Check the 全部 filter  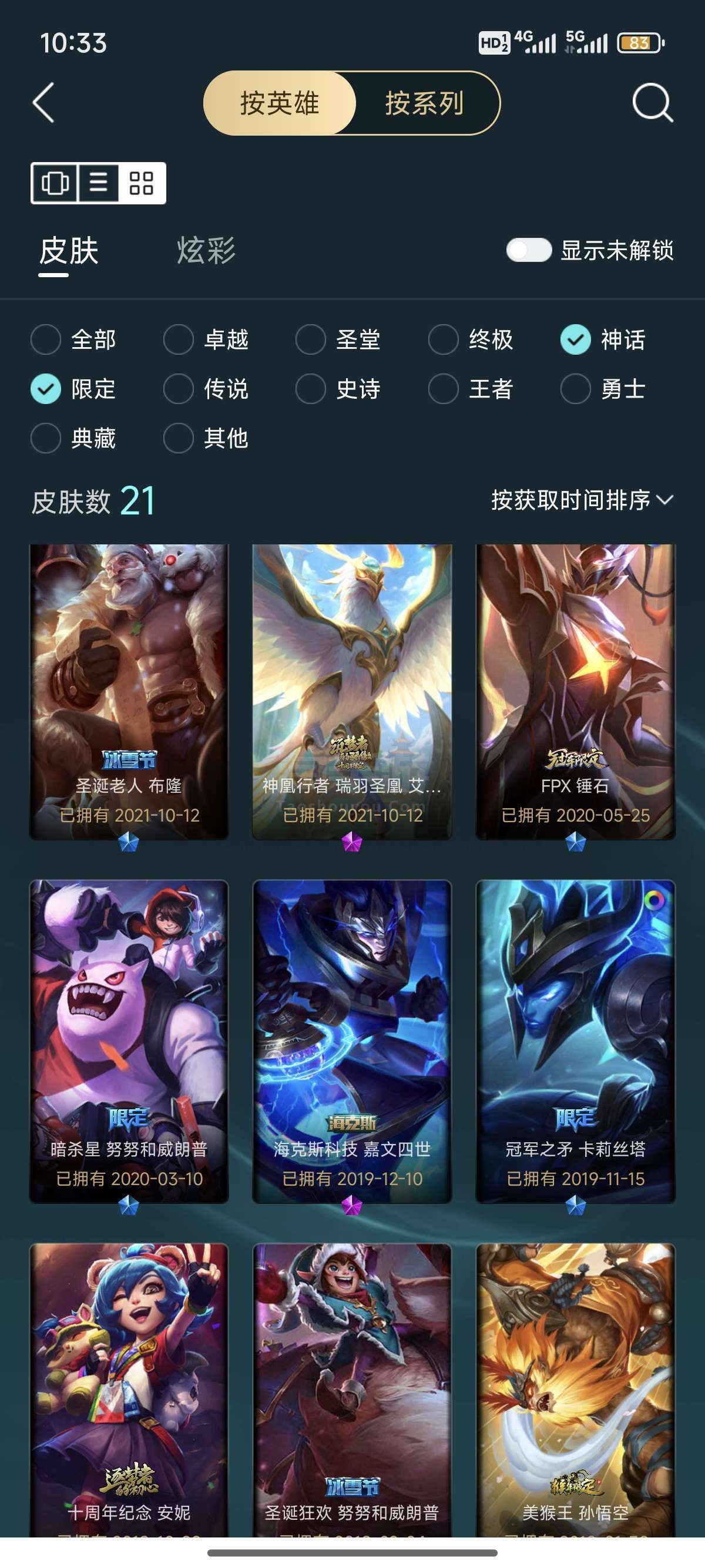[46, 339]
